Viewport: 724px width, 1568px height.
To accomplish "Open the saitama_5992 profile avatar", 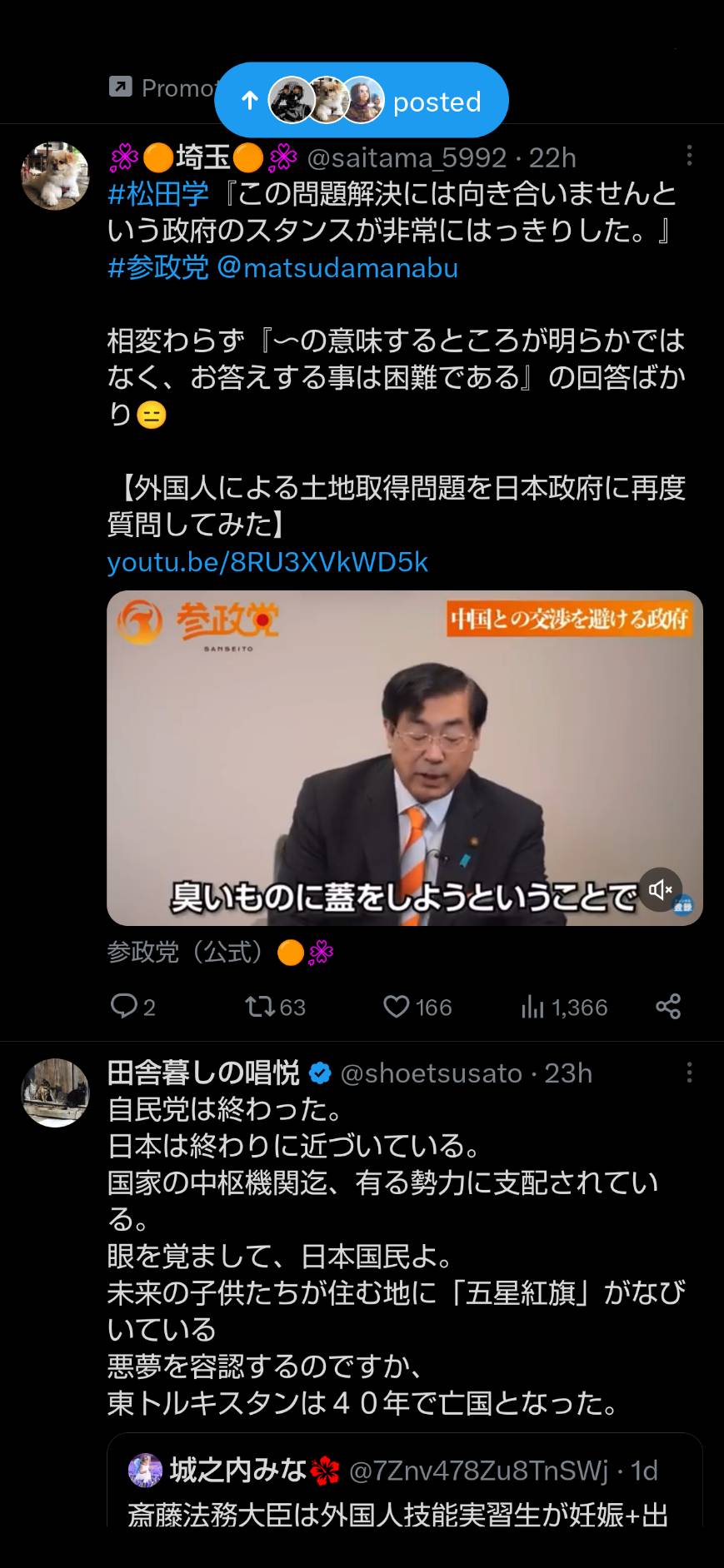I will coord(55,176).
